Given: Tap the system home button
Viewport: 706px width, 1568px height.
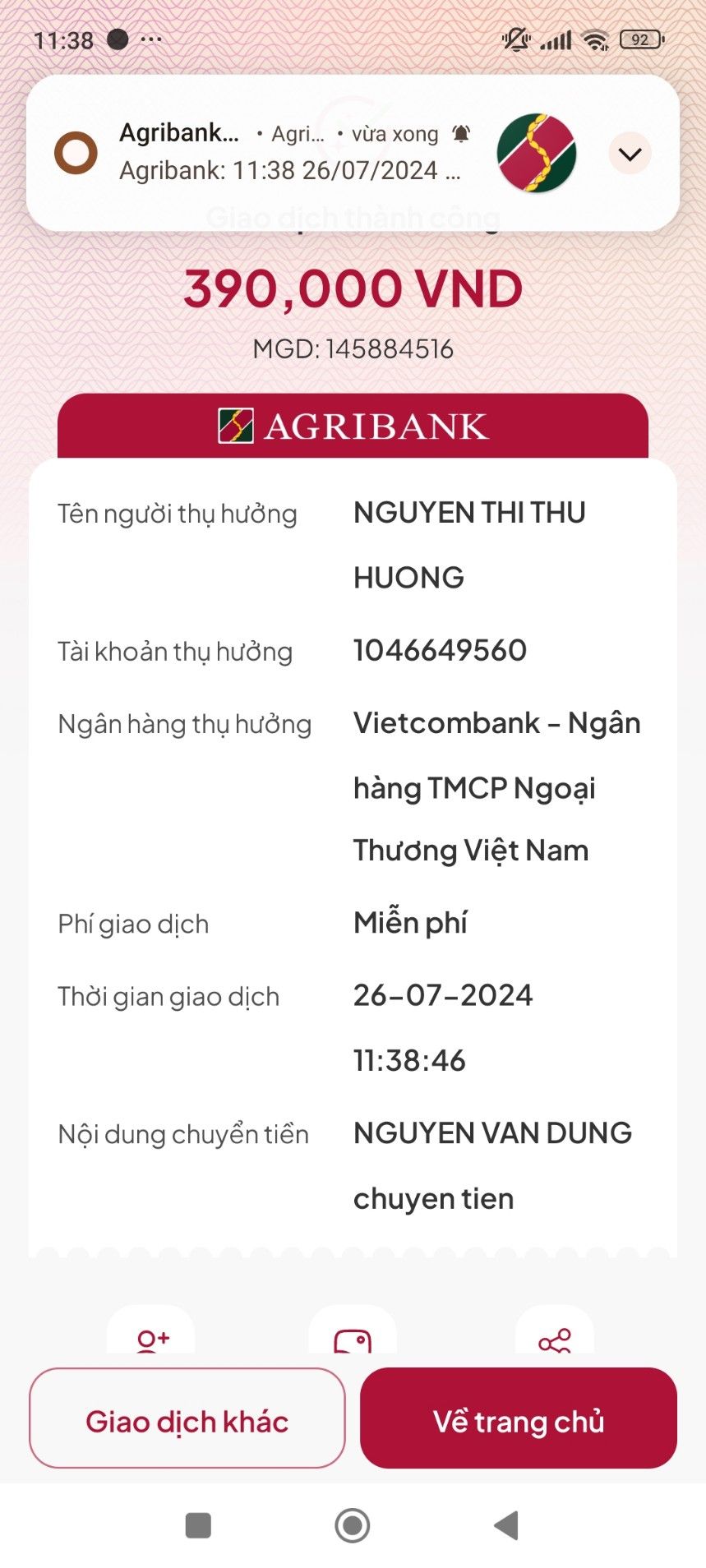Looking at the screenshot, I should point(353,1525).
